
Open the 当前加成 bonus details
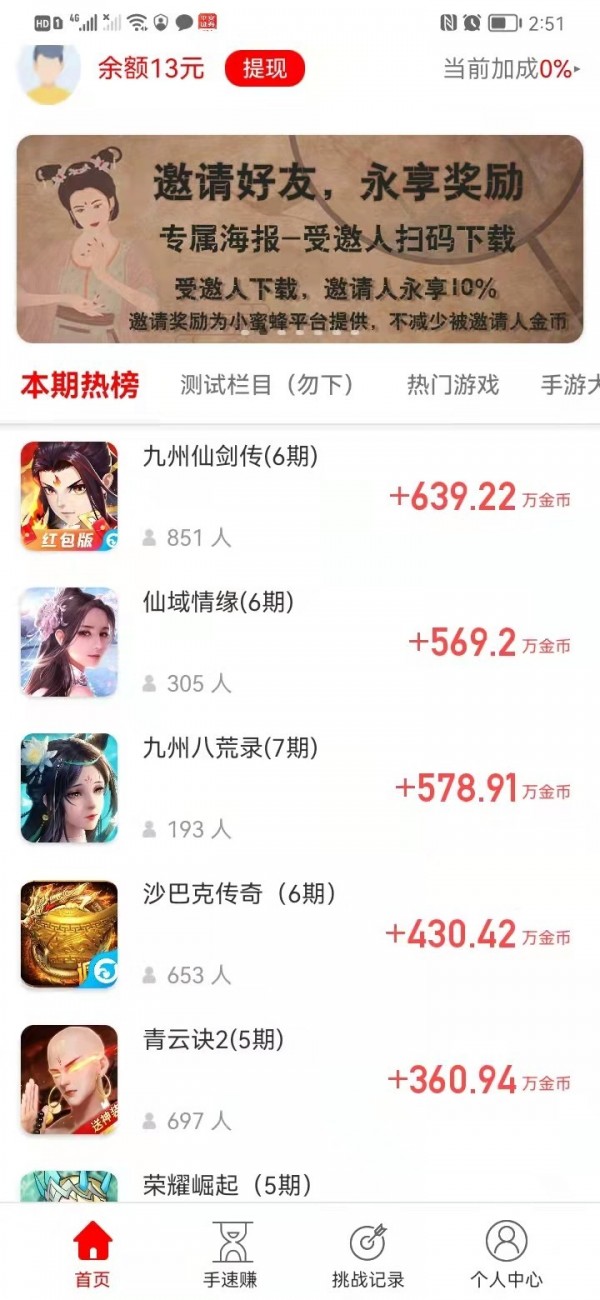coord(511,69)
